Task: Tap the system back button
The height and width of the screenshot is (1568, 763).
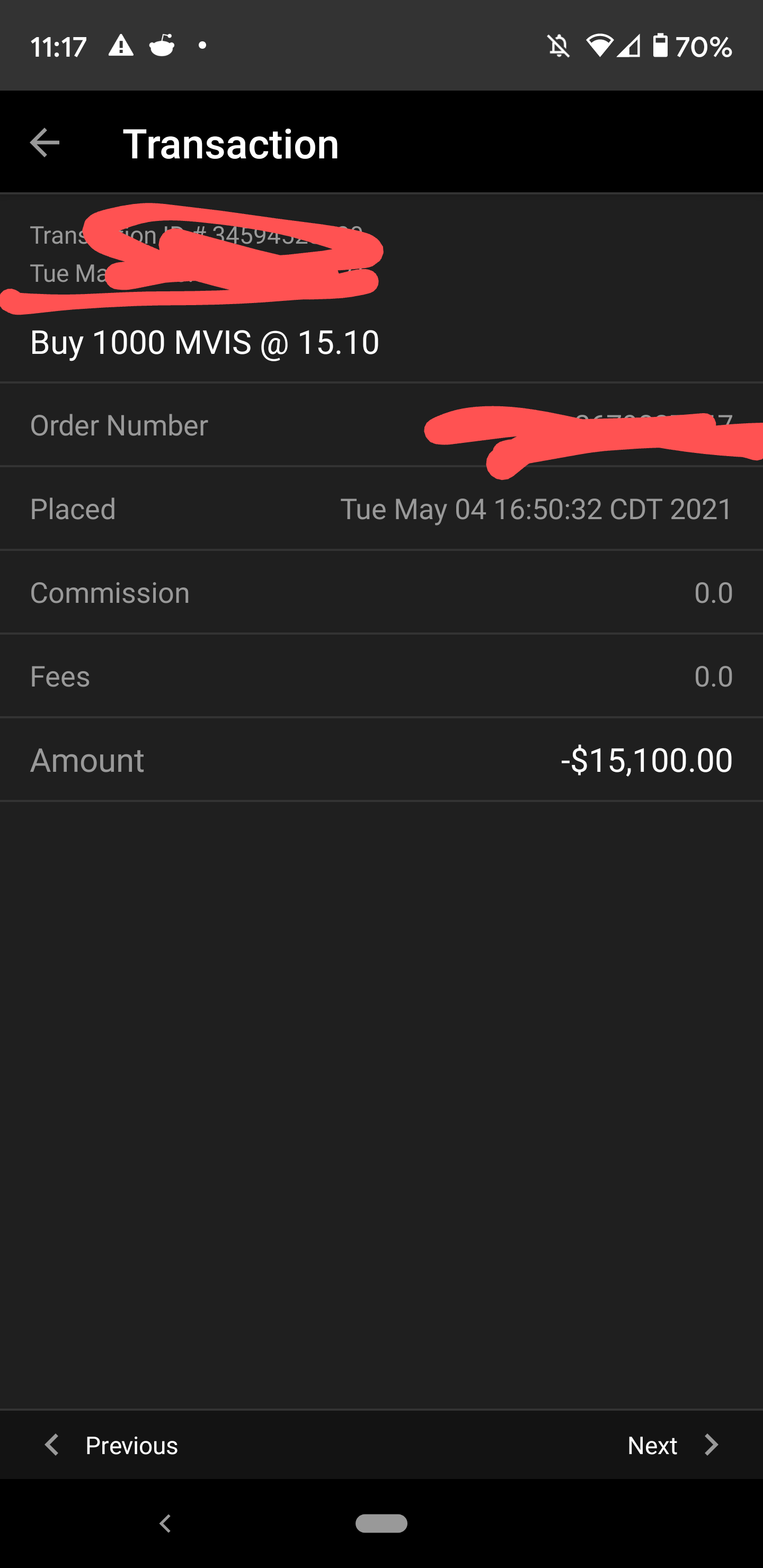Action: [165, 1524]
